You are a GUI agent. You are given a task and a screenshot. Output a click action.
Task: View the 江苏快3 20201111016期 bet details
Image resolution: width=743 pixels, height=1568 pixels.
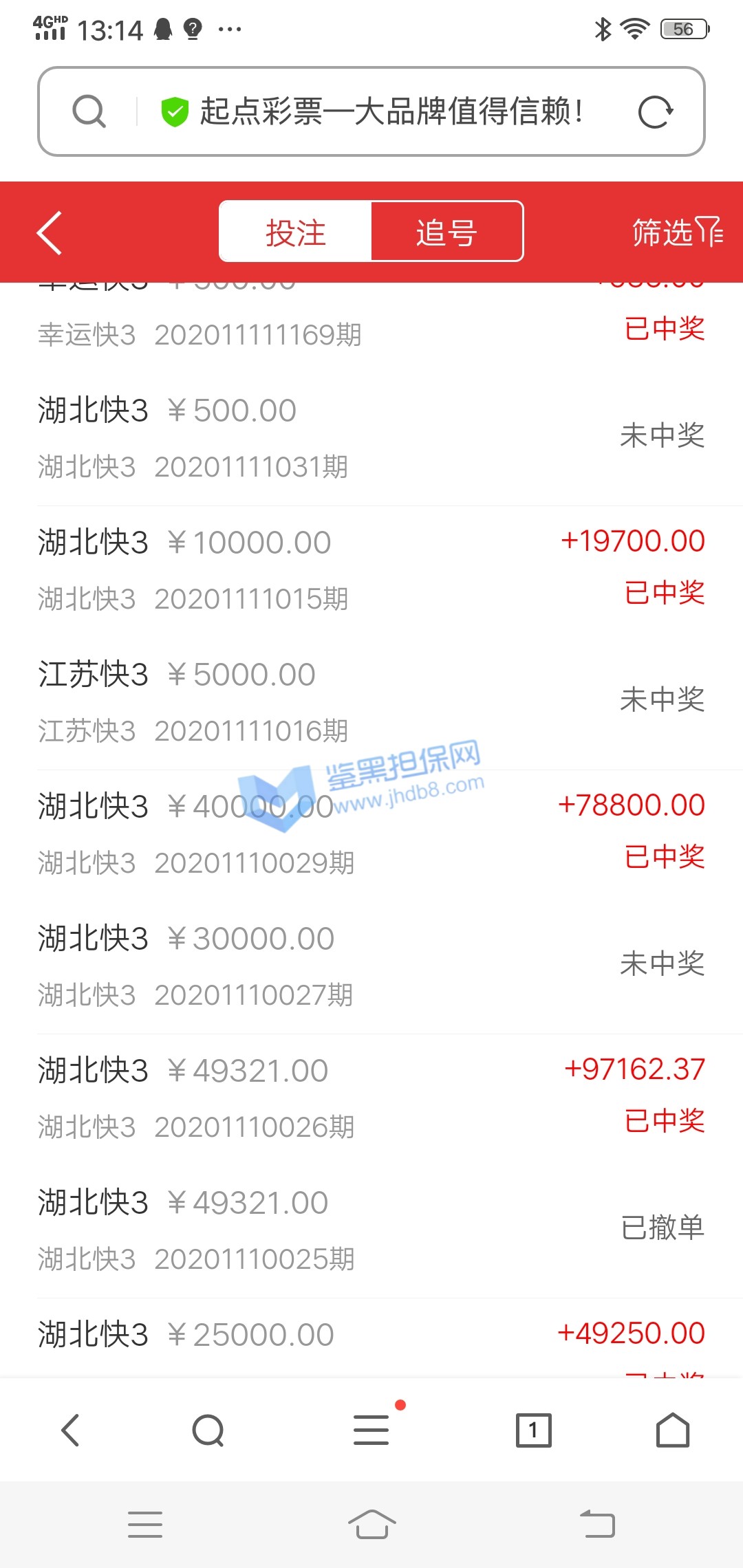tap(371, 702)
